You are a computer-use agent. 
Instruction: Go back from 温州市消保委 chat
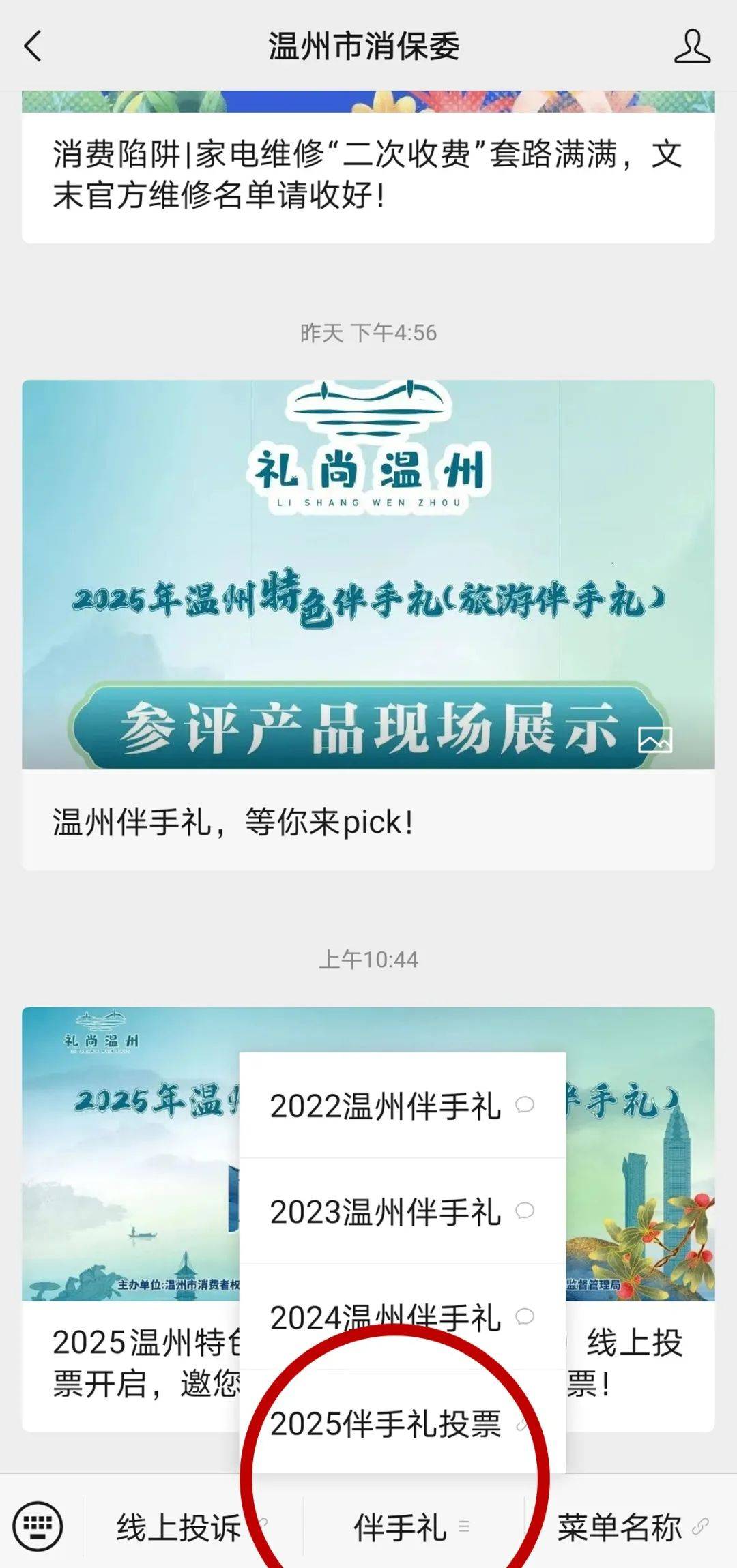[x=33, y=46]
